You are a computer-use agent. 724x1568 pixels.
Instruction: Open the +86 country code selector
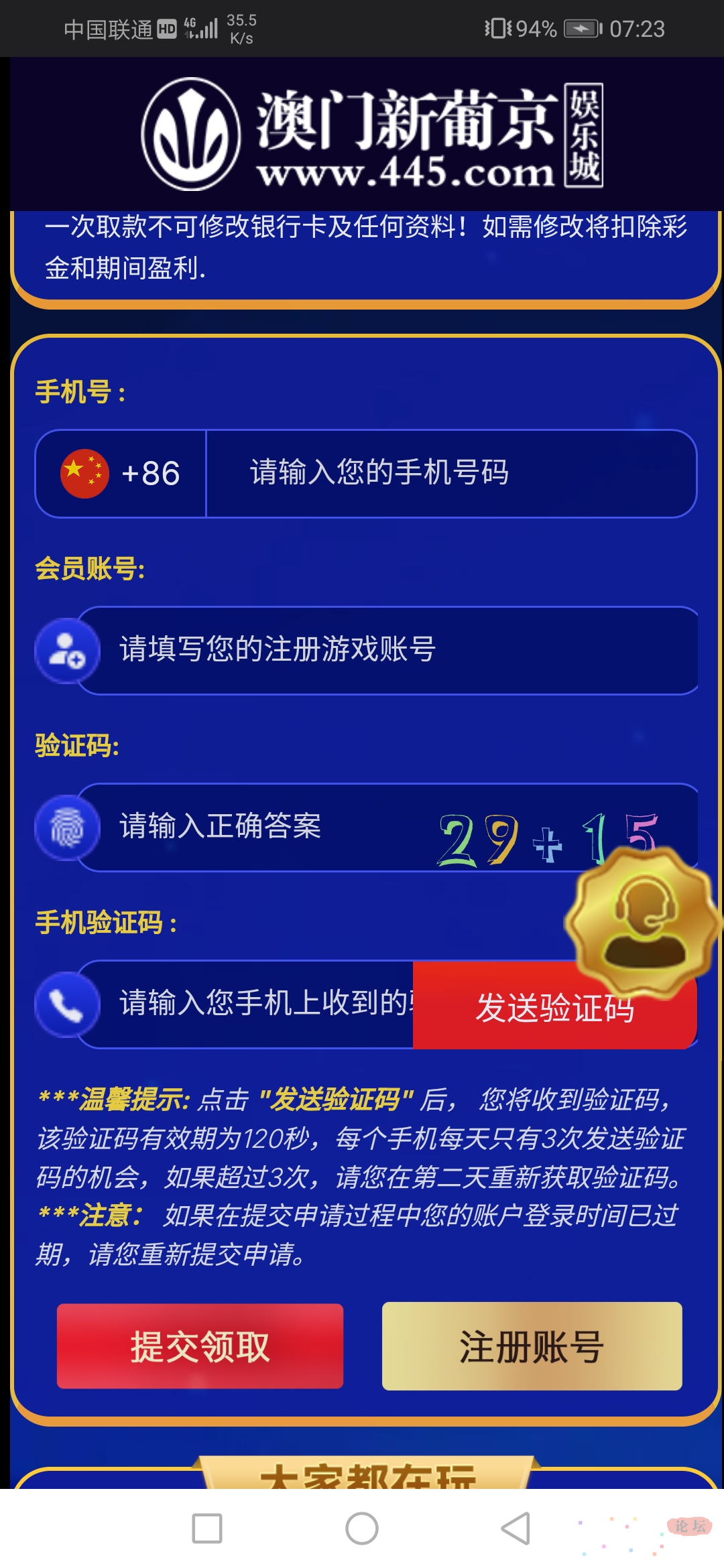121,474
